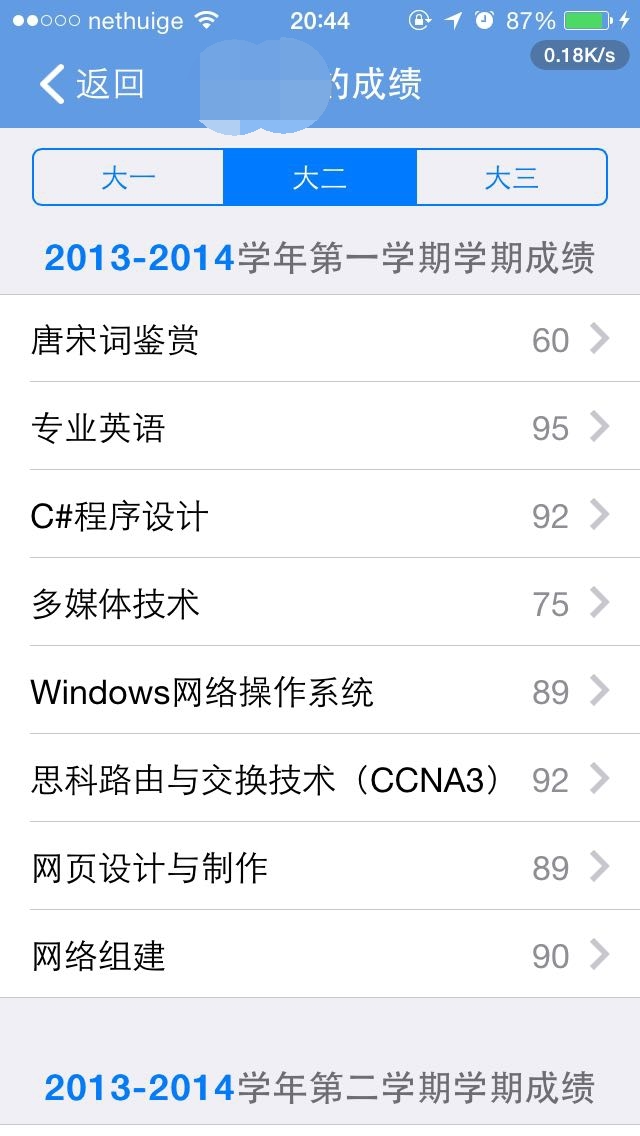Select the 大二 segment
This screenshot has height=1136, width=640.
[320, 178]
